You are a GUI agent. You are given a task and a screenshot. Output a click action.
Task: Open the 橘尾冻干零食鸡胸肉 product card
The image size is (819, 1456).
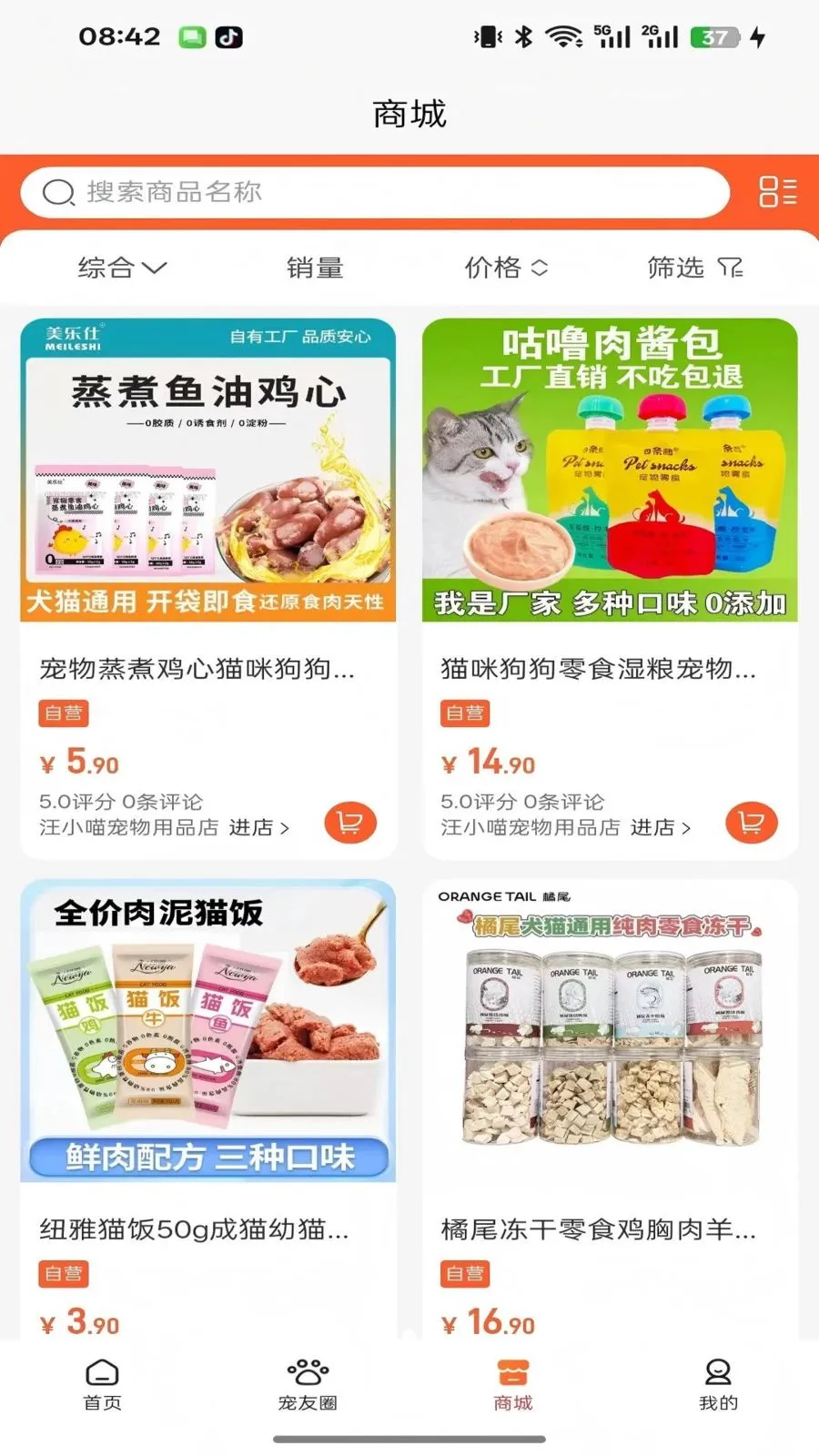[x=610, y=1108]
